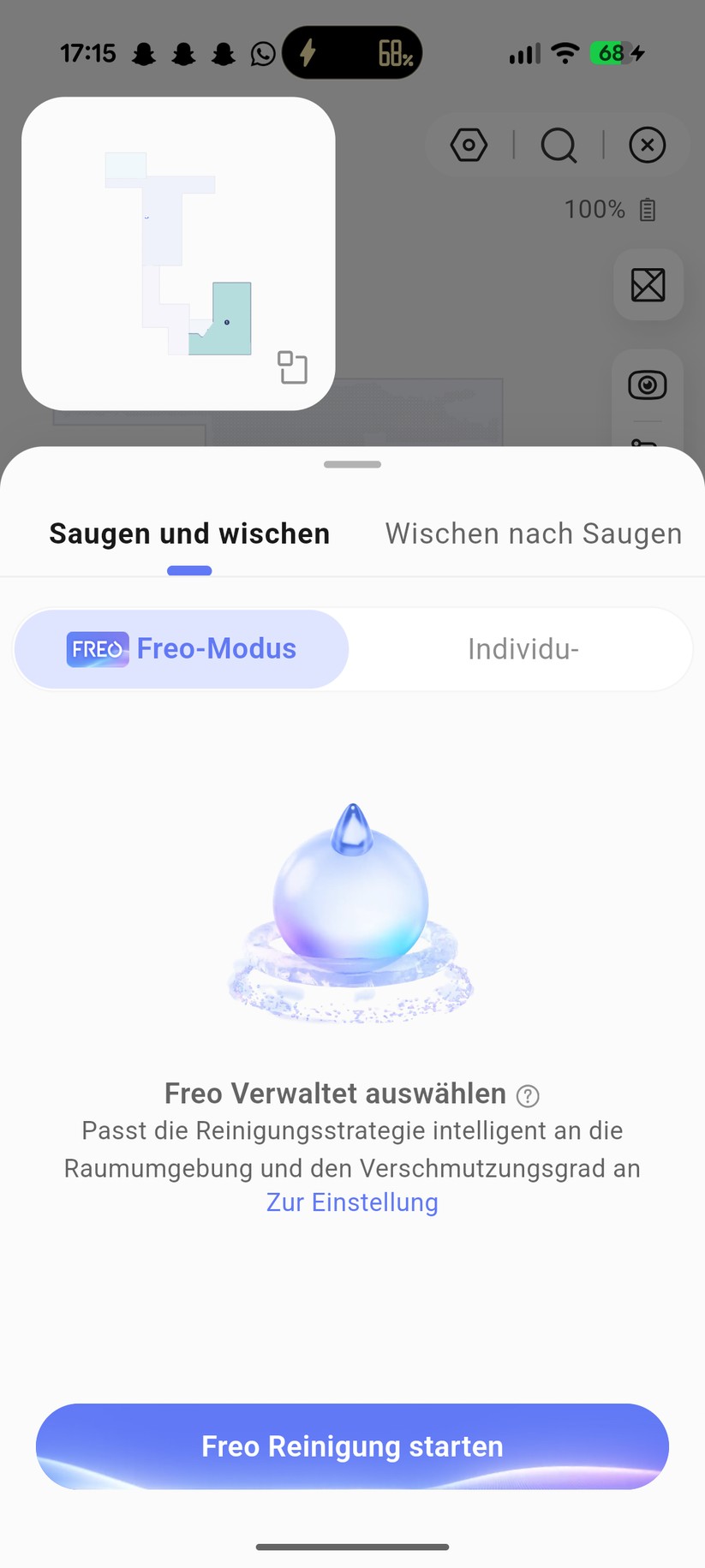The width and height of the screenshot is (705, 1568).
Task: Dismiss the map view with the X icon
Action: coord(648,145)
